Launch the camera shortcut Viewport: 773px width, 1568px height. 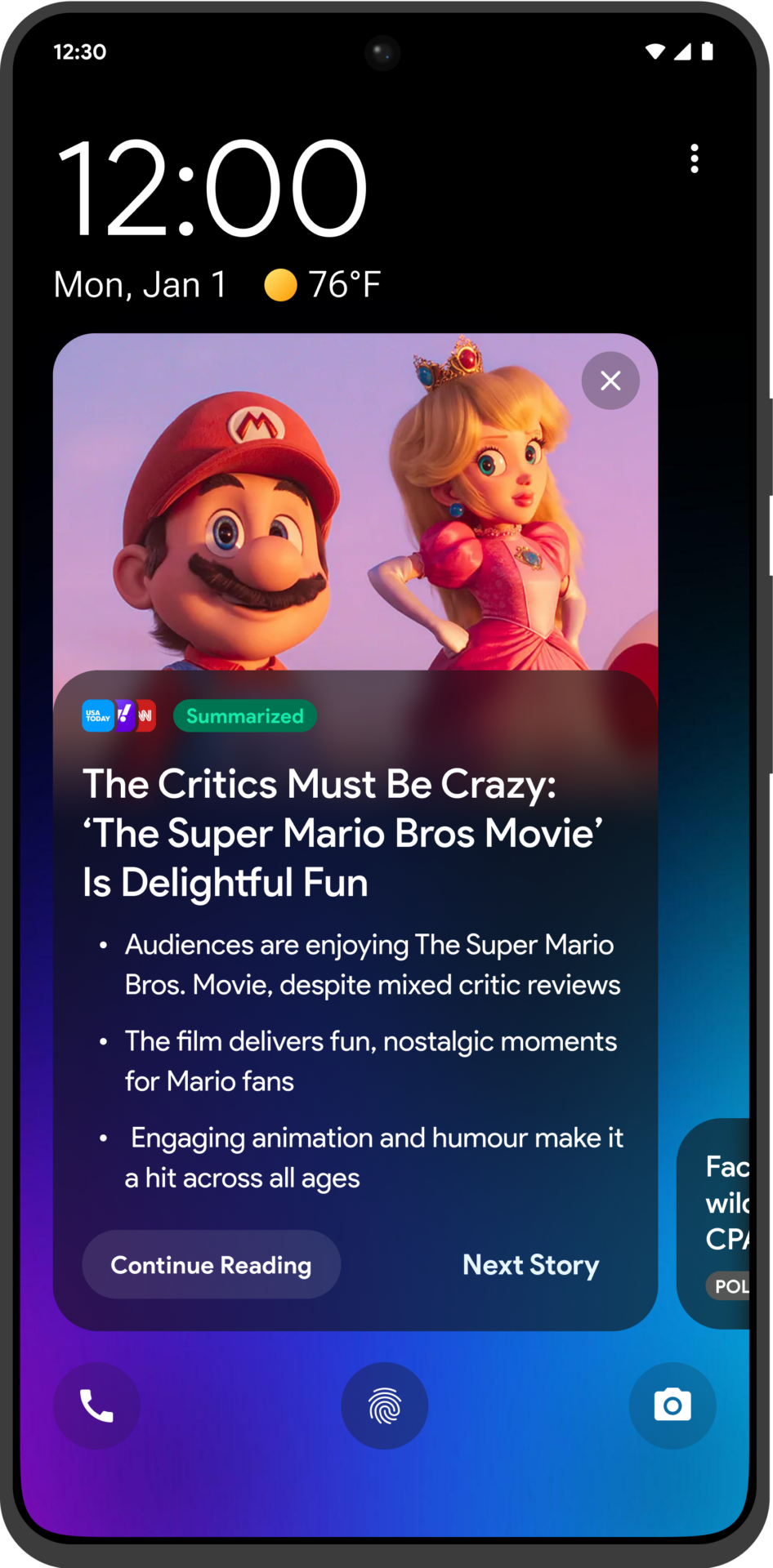click(672, 1405)
